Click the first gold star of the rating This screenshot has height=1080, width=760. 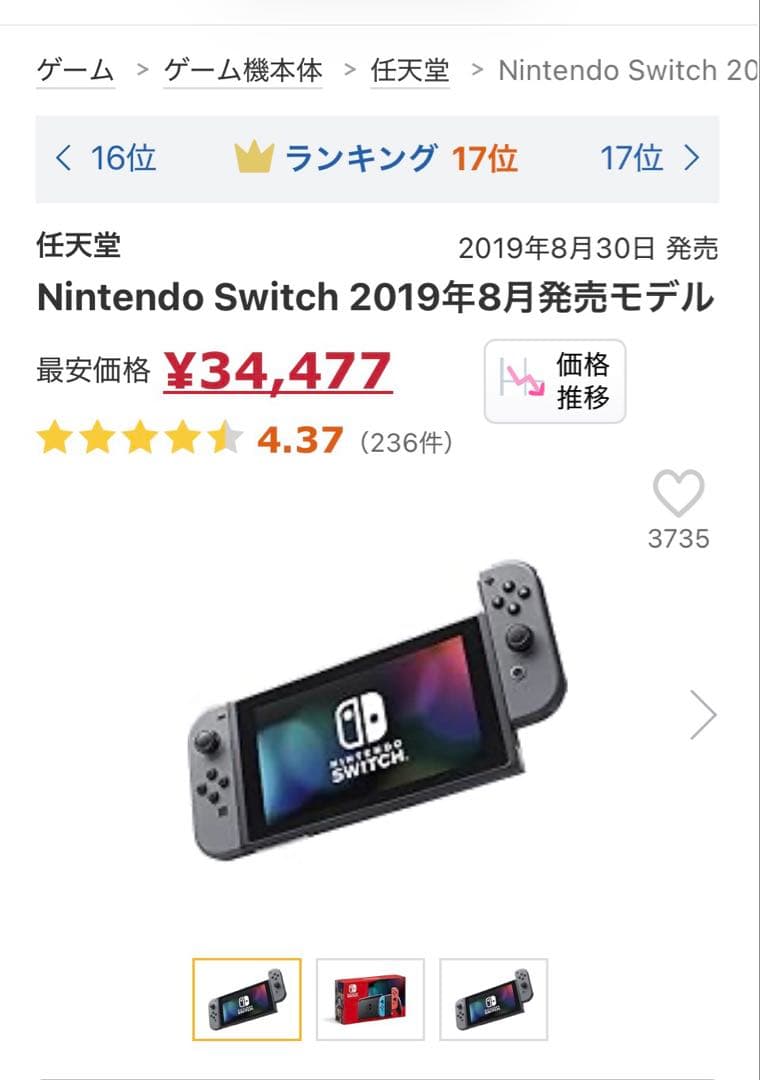tap(54, 438)
